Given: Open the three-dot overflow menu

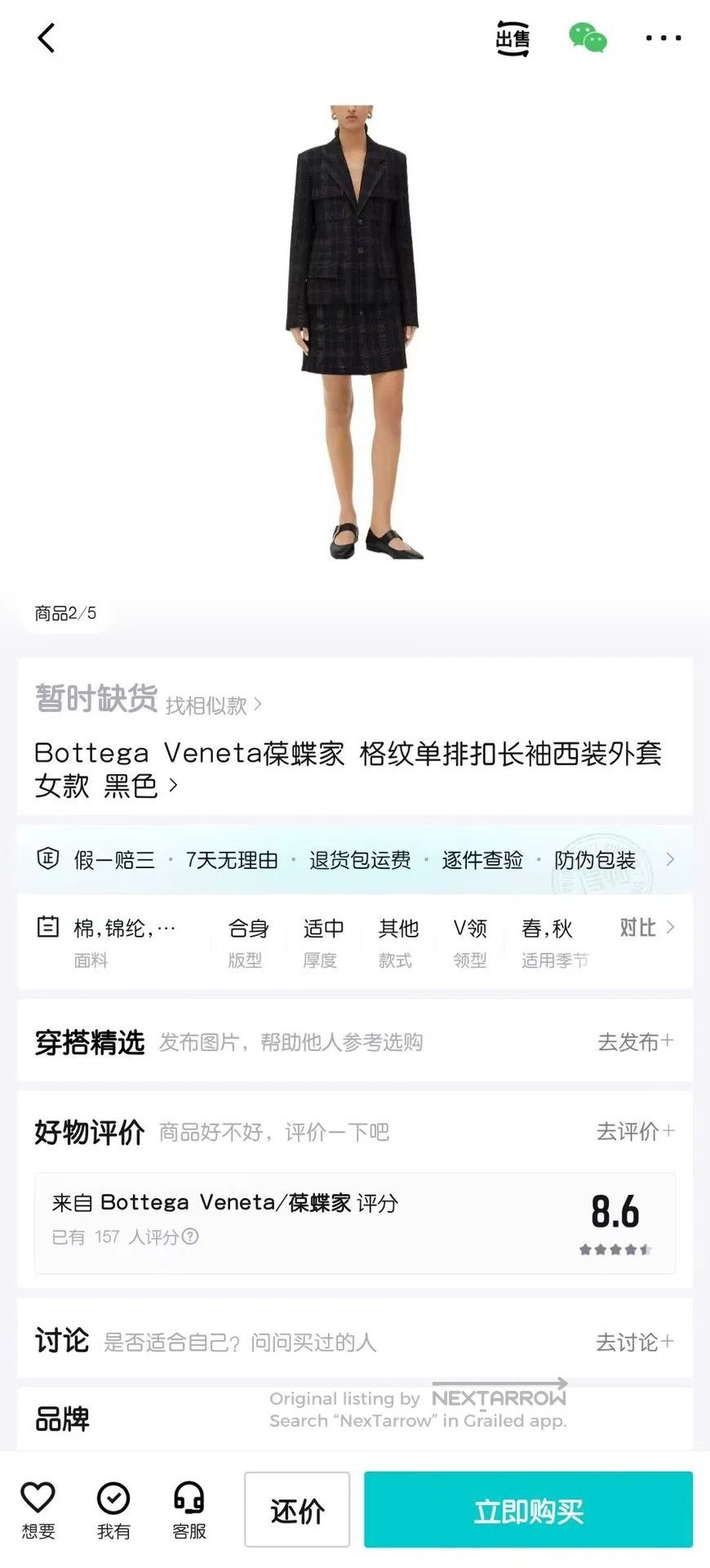Looking at the screenshot, I should [663, 38].
